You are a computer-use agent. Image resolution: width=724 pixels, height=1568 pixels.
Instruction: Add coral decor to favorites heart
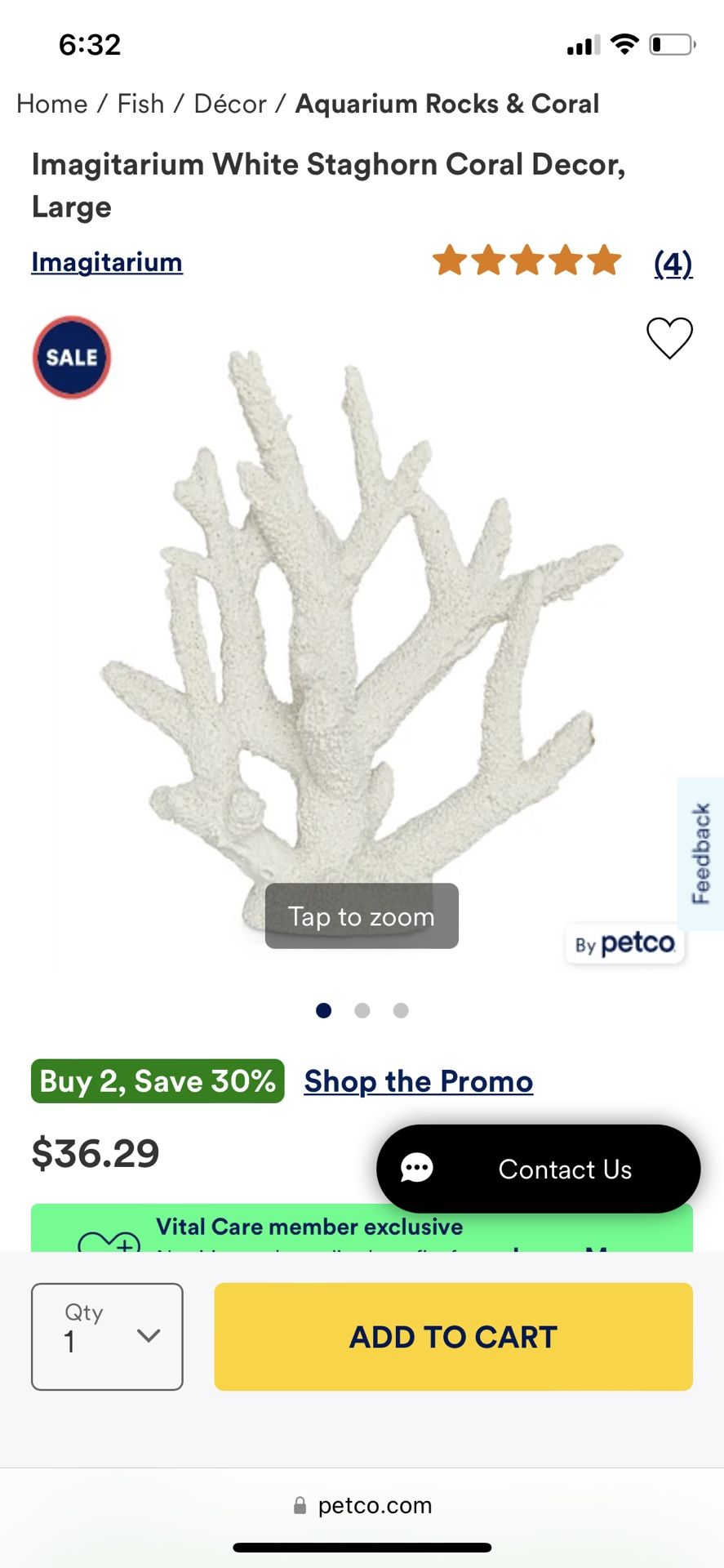coord(669,338)
